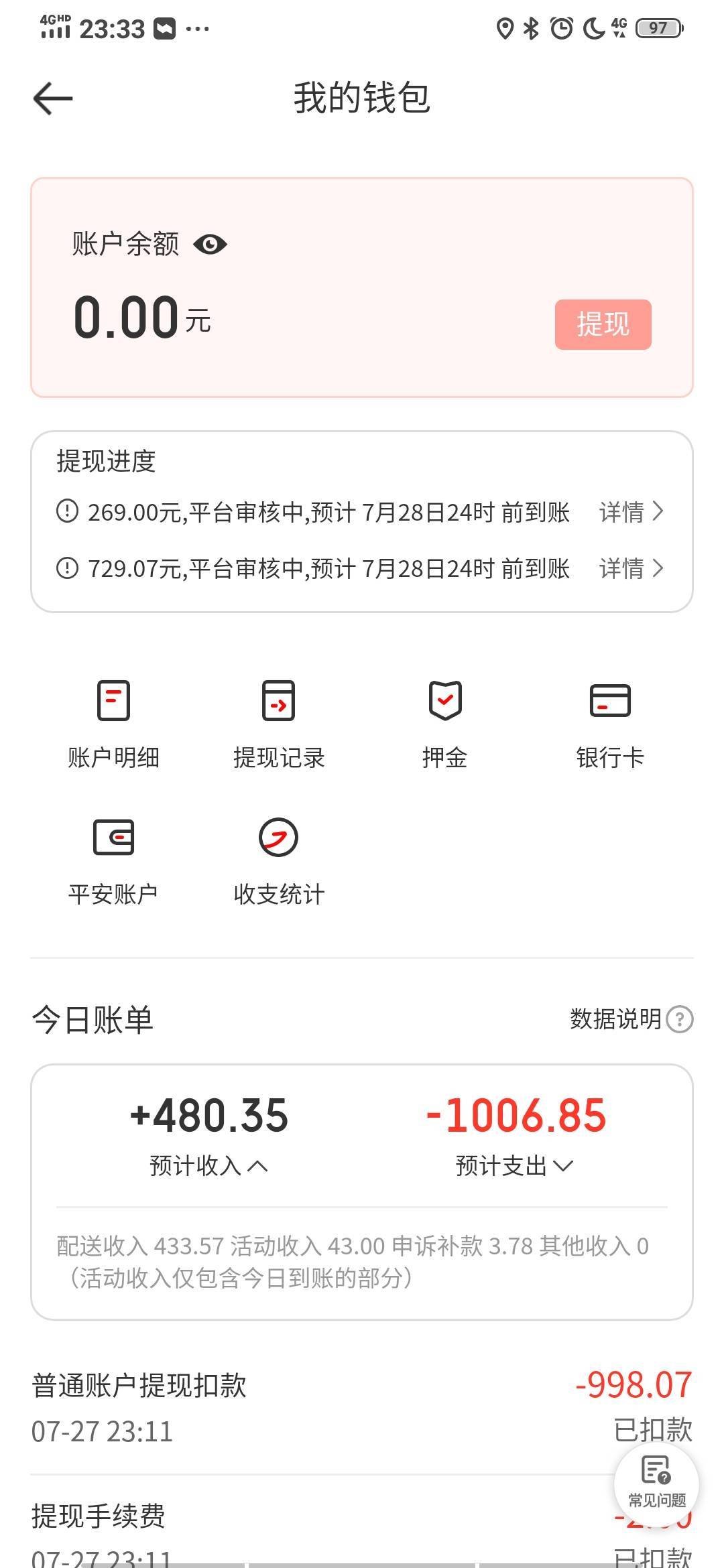Open 详情 for the 269.00元 withdrawal
The width and height of the screenshot is (724, 1568).
(631, 512)
